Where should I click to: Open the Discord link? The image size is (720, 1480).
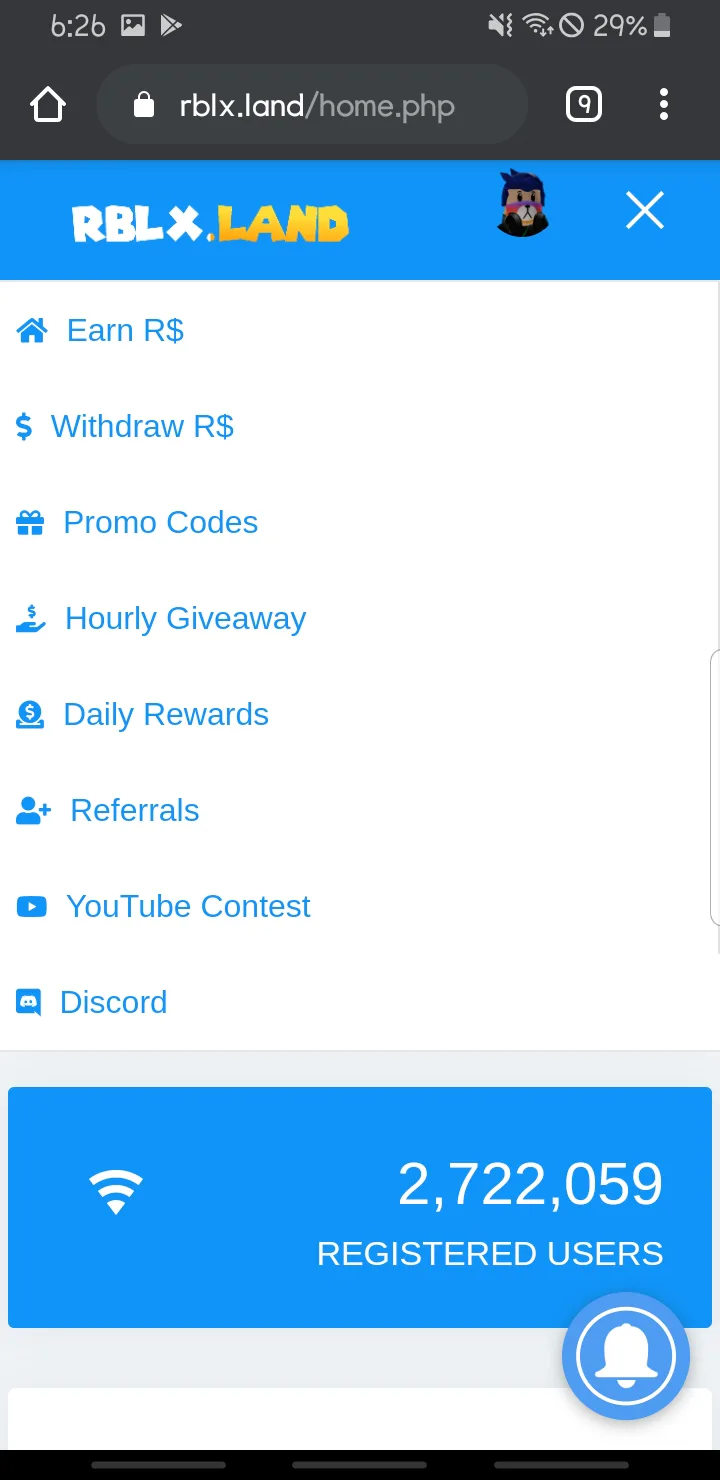112,1002
